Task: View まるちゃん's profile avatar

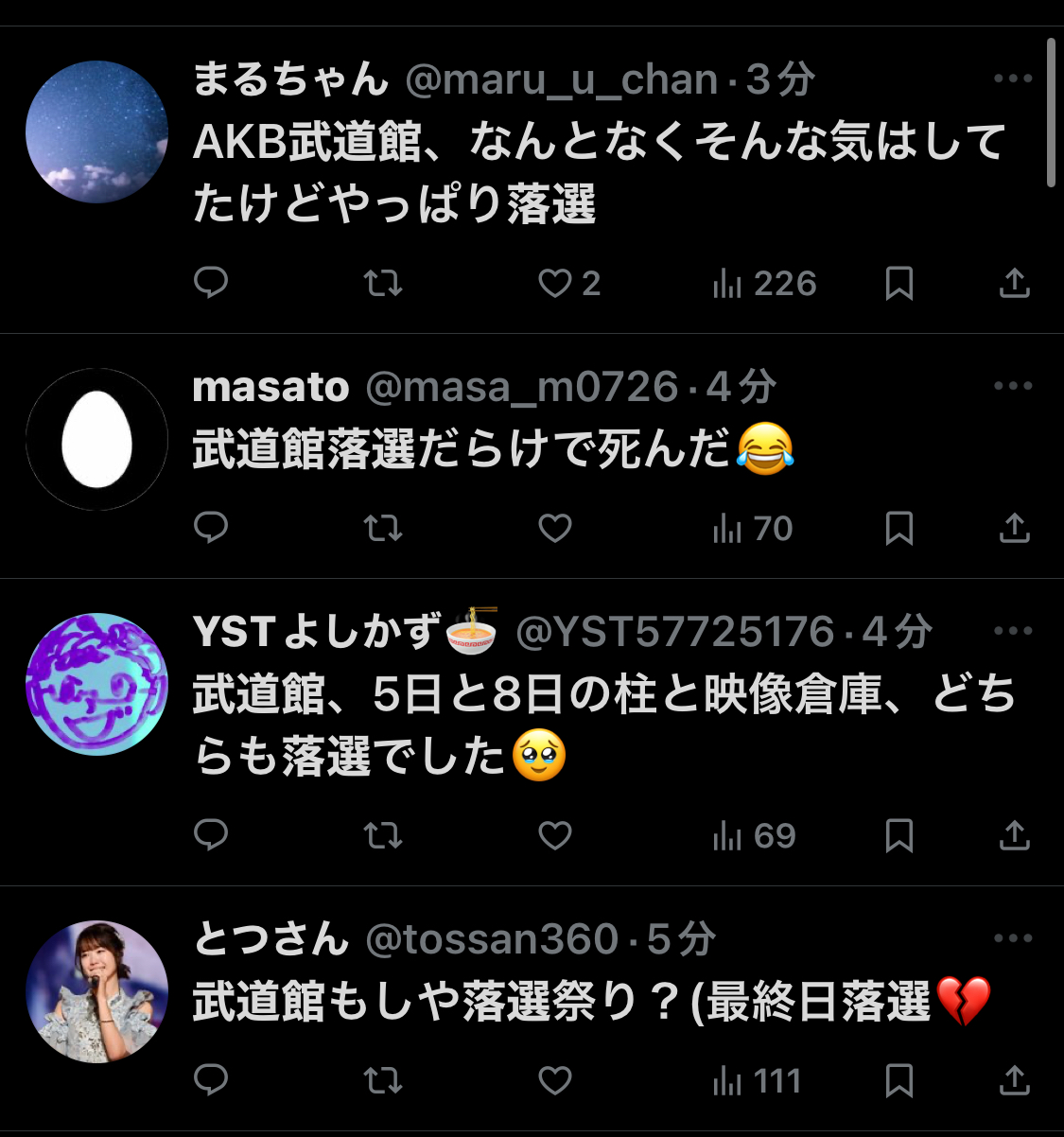Action: (x=96, y=131)
